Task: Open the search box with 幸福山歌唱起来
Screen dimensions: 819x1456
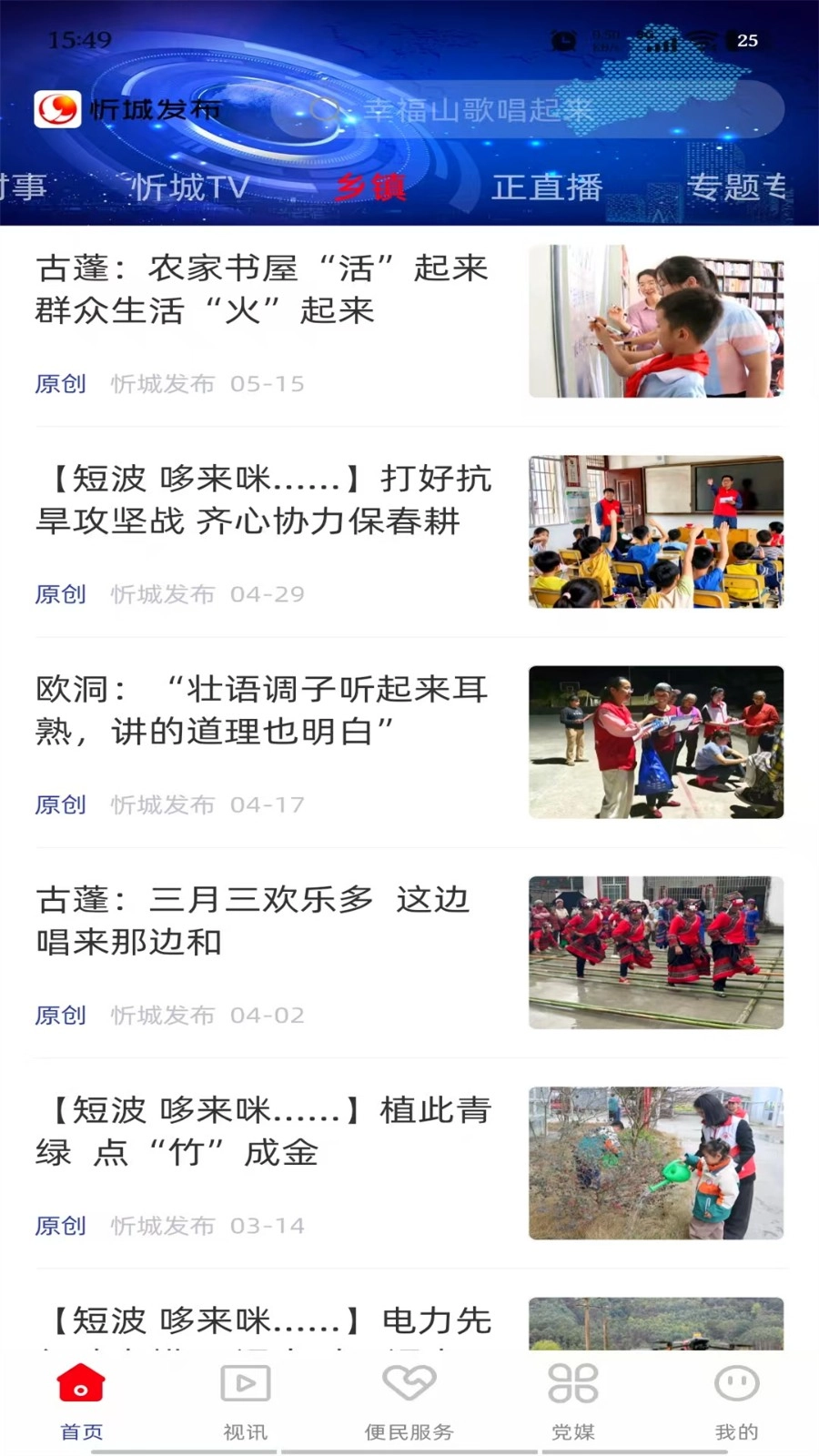Action: [x=528, y=110]
